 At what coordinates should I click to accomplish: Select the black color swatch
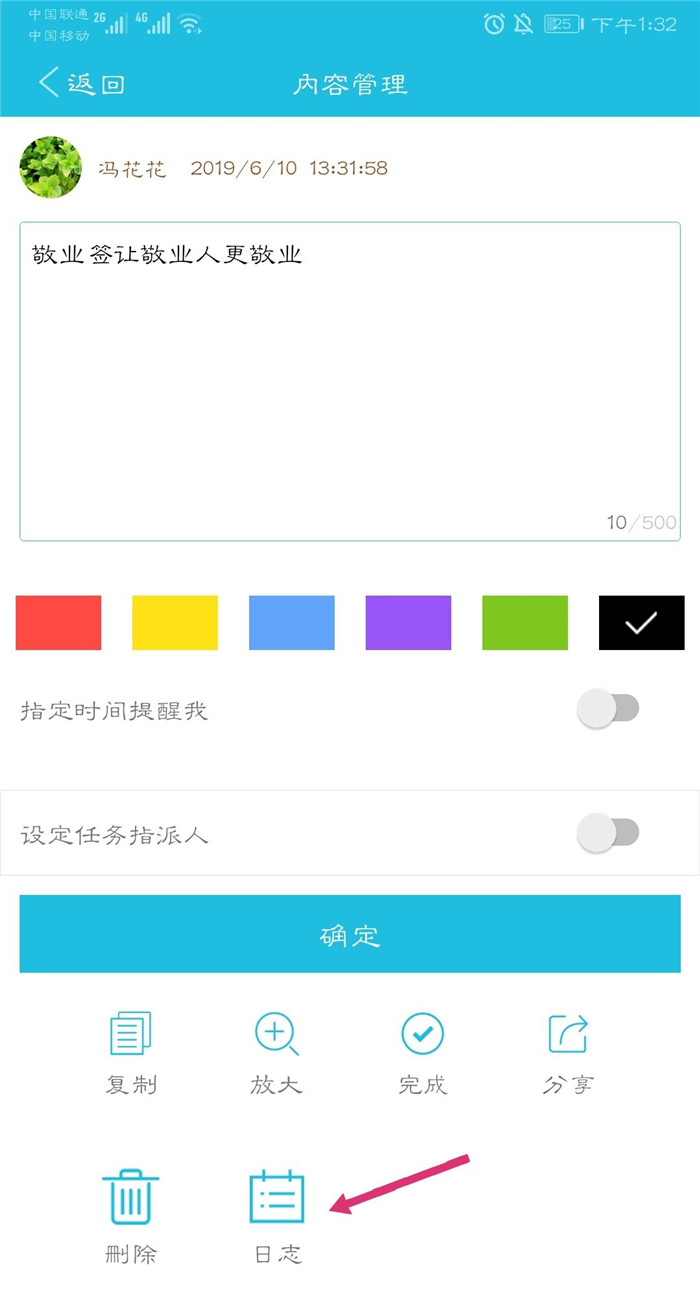point(642,623)
